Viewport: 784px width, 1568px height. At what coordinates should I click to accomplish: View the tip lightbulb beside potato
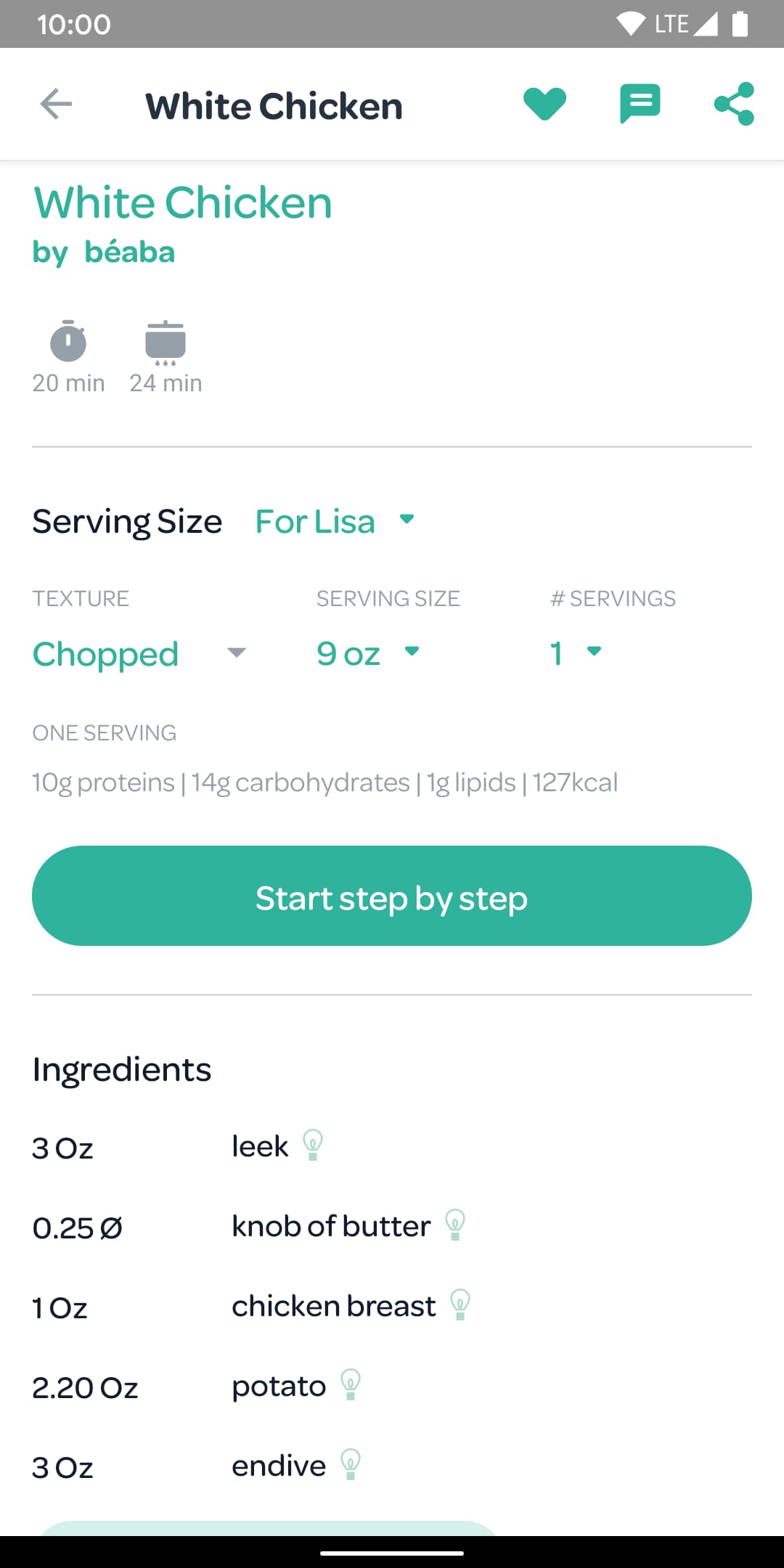tap(350, 1383)
